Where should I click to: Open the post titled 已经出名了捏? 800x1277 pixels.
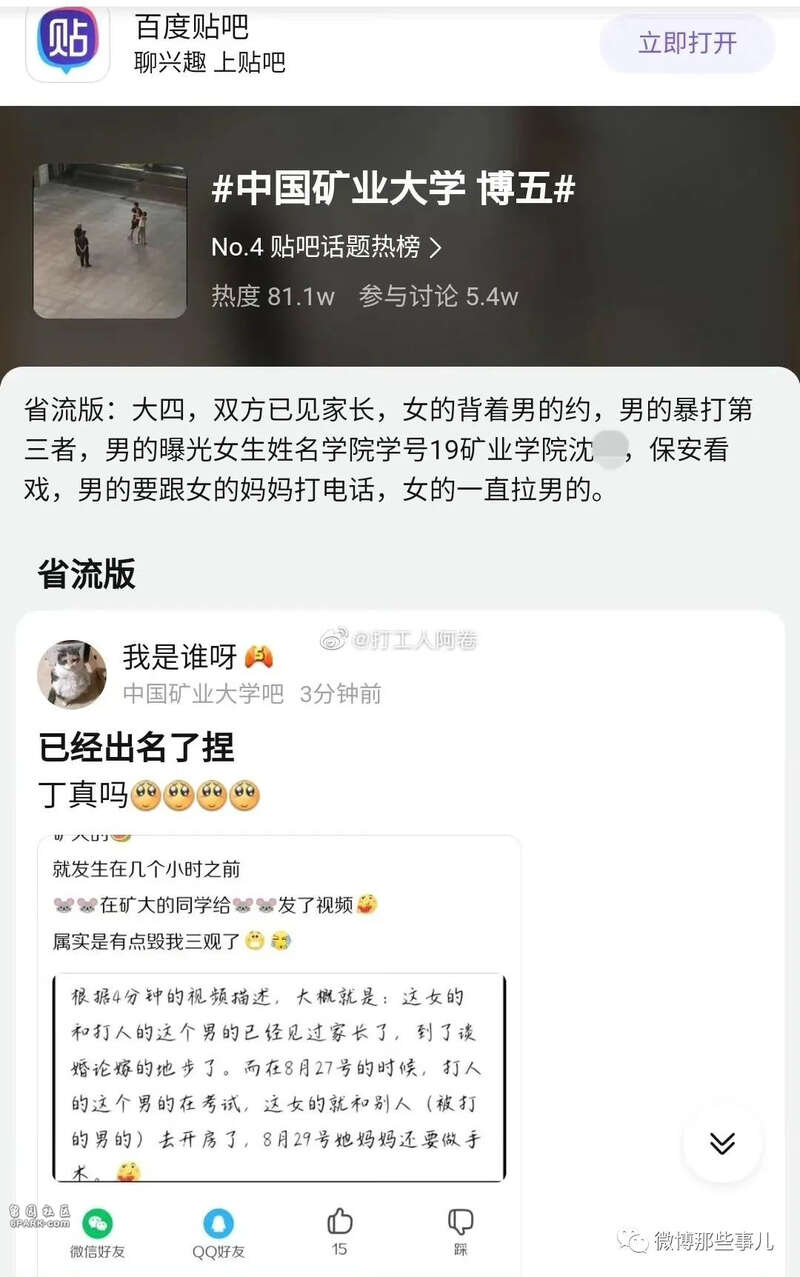click(x=136, y=747)
